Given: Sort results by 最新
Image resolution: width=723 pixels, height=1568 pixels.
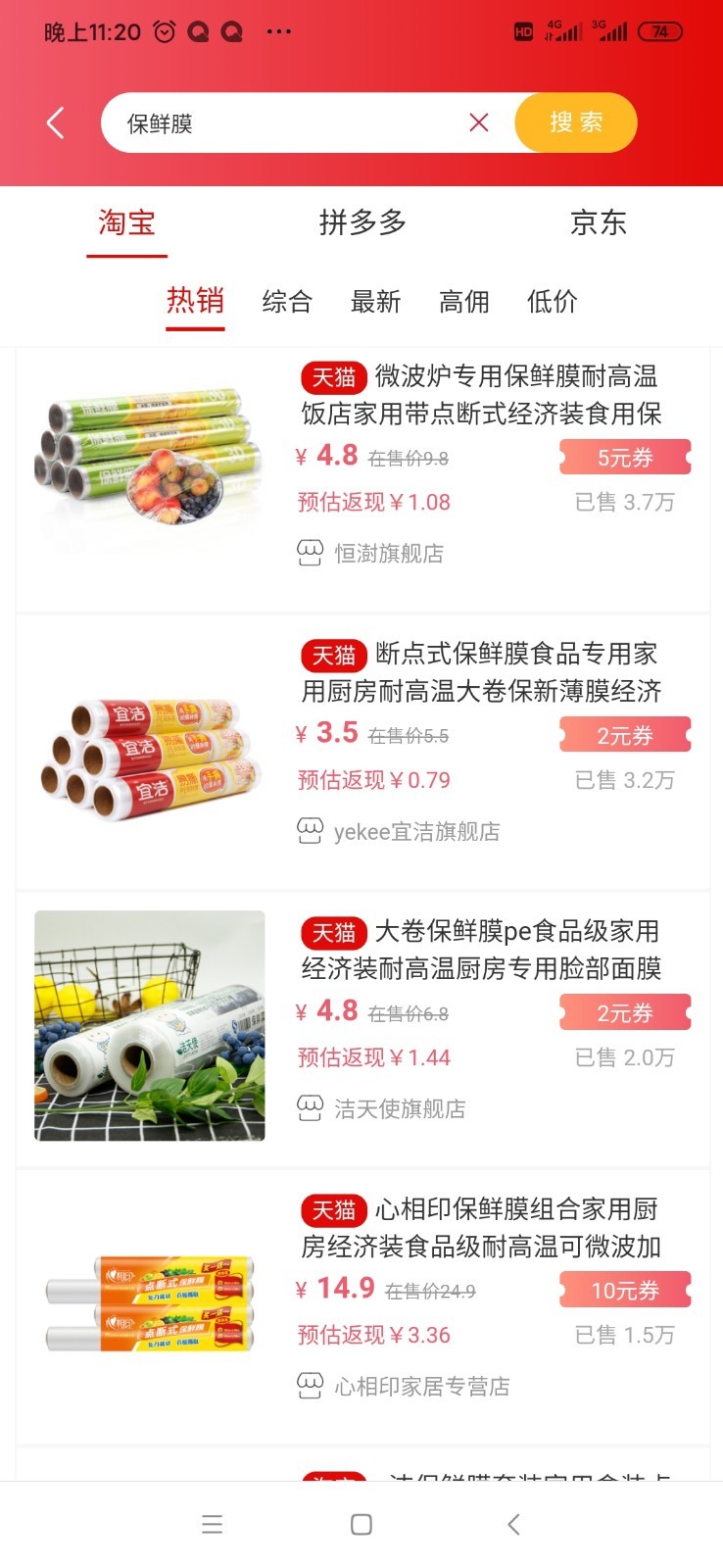Looking at the screenshot, I should pyautogui.click(x=376, y=302).
